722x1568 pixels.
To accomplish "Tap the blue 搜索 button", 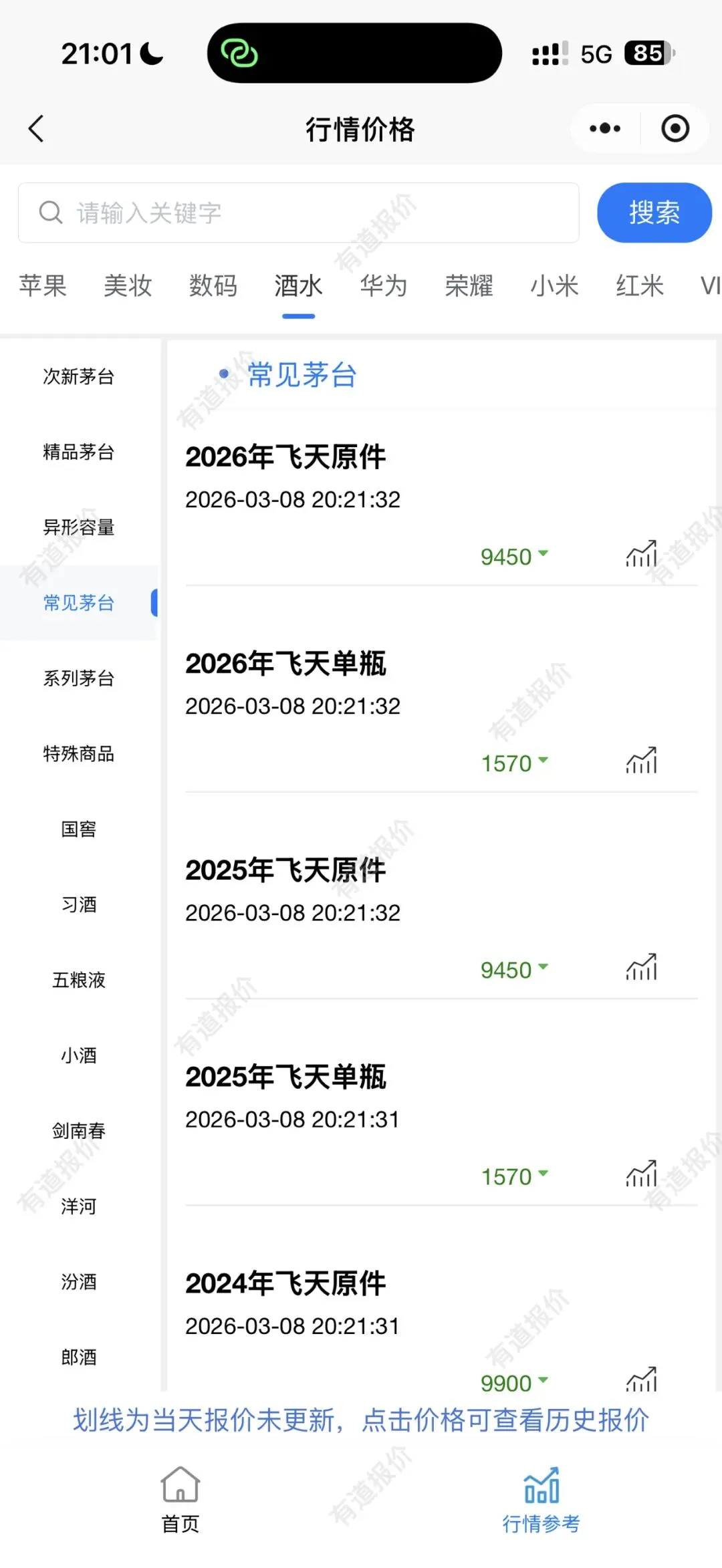I will pyautogui.click(x=654, y=213).
